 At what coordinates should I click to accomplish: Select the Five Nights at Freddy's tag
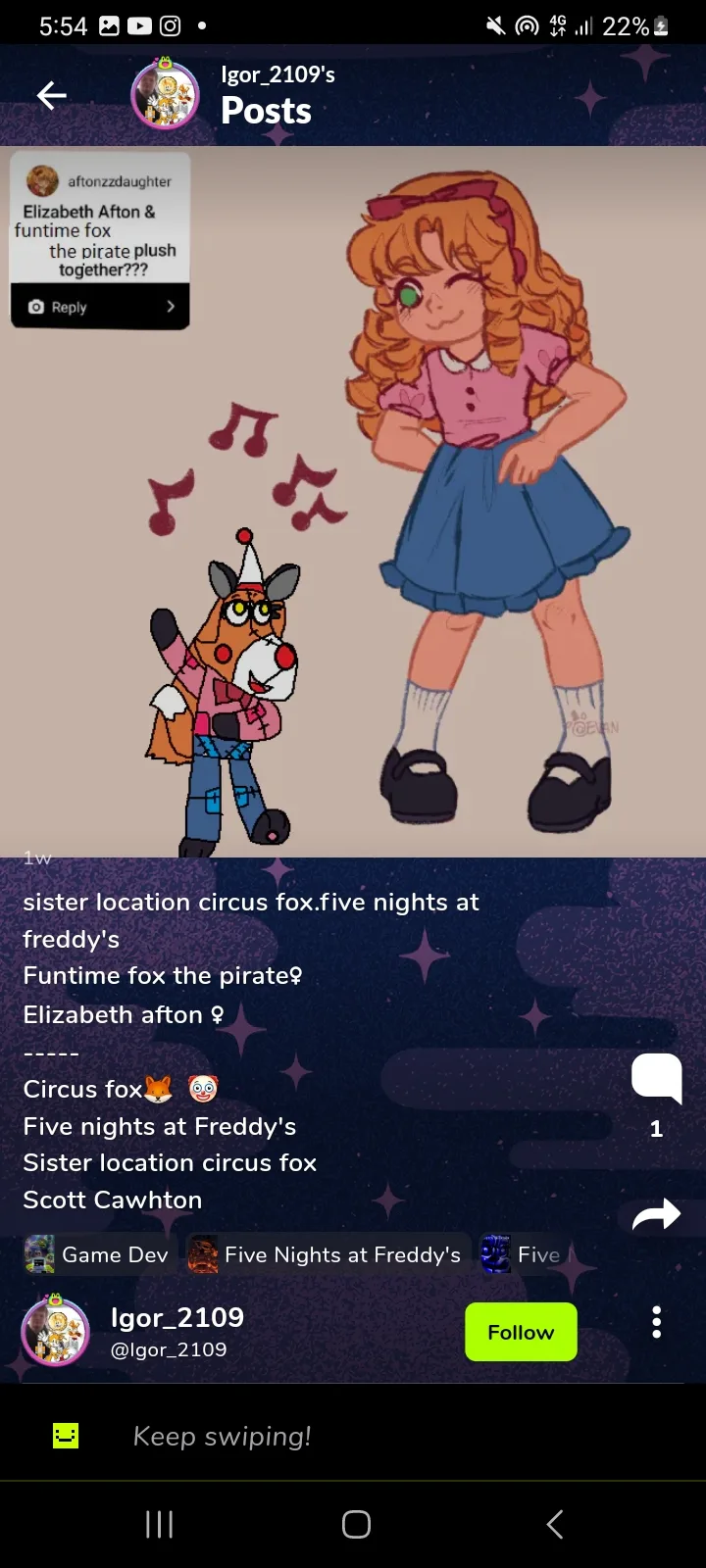(x=325, y=1254)
